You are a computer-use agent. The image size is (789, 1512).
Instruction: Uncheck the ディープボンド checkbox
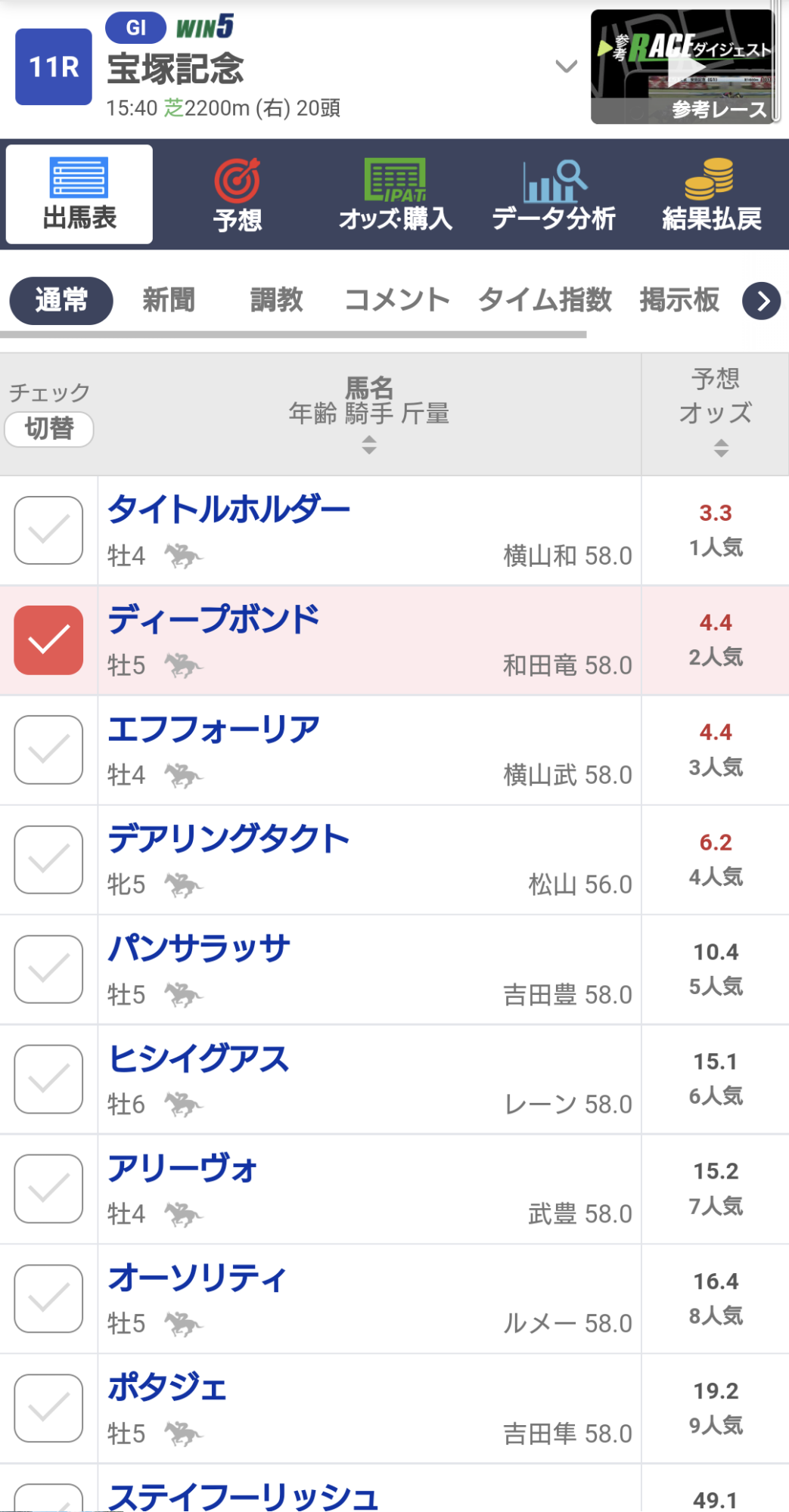[x=48, y=640]
